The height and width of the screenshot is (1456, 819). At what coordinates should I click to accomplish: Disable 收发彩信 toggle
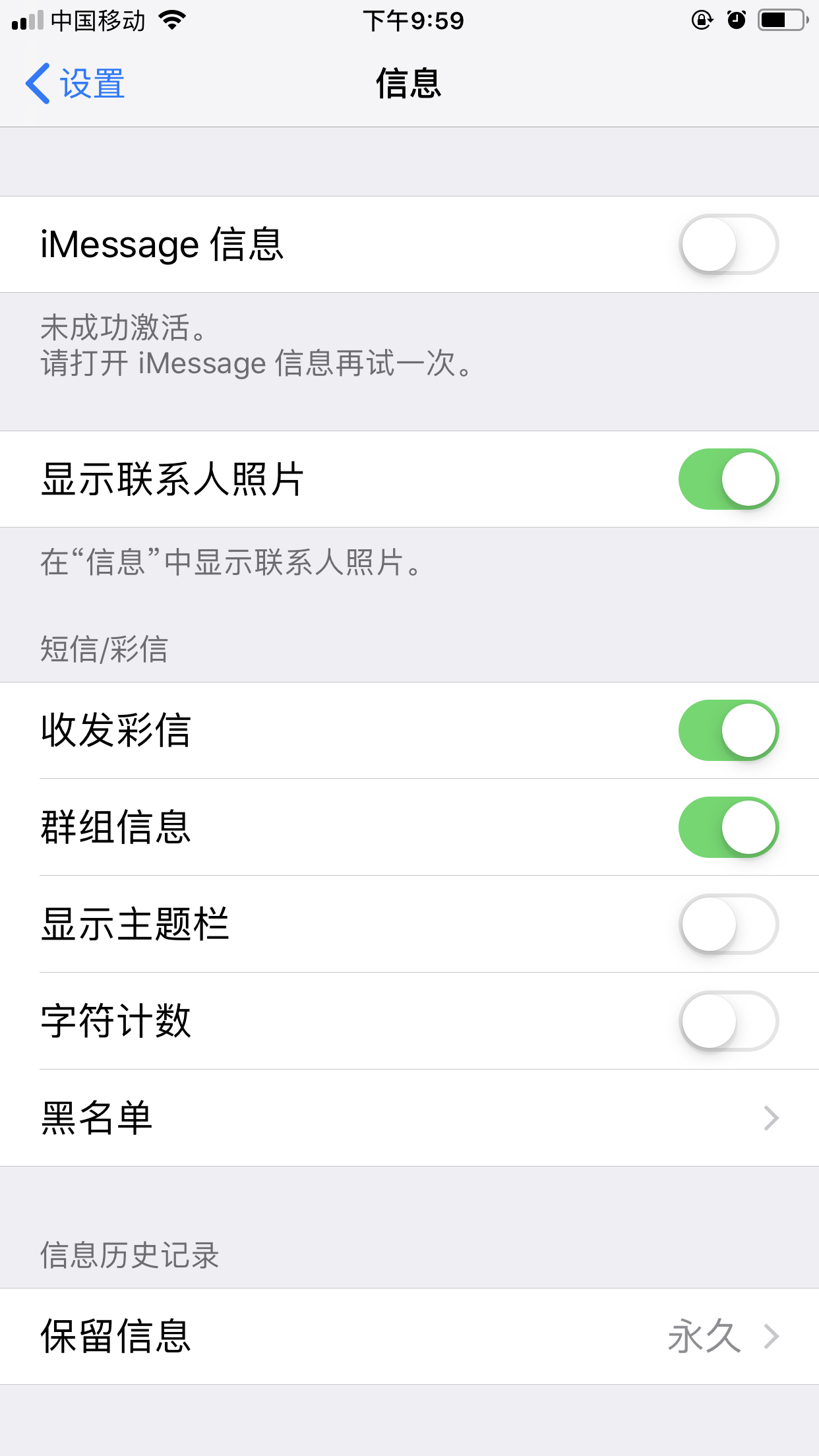tap(728, 731)
